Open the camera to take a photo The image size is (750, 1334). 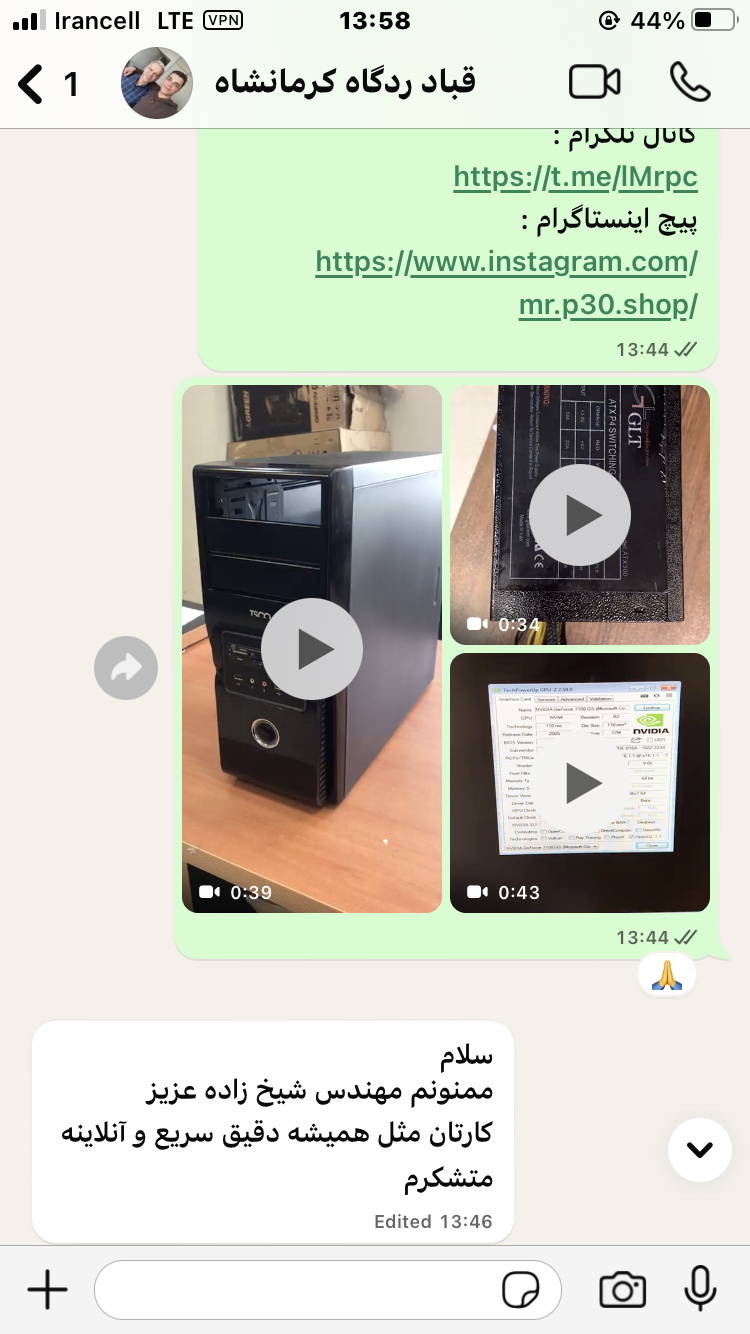pos(622,1290)
